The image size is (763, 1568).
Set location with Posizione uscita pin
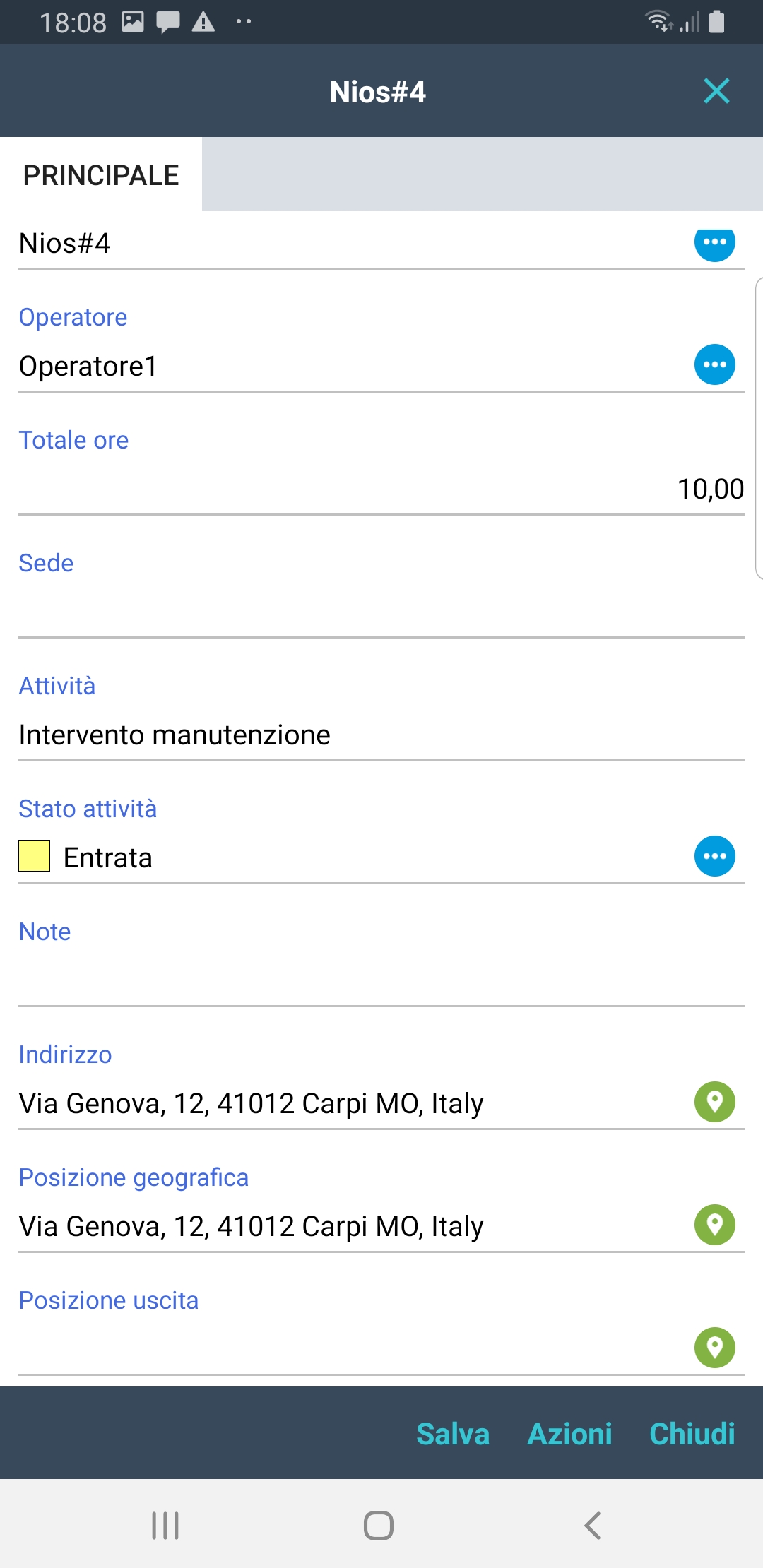coord(714,1348)
